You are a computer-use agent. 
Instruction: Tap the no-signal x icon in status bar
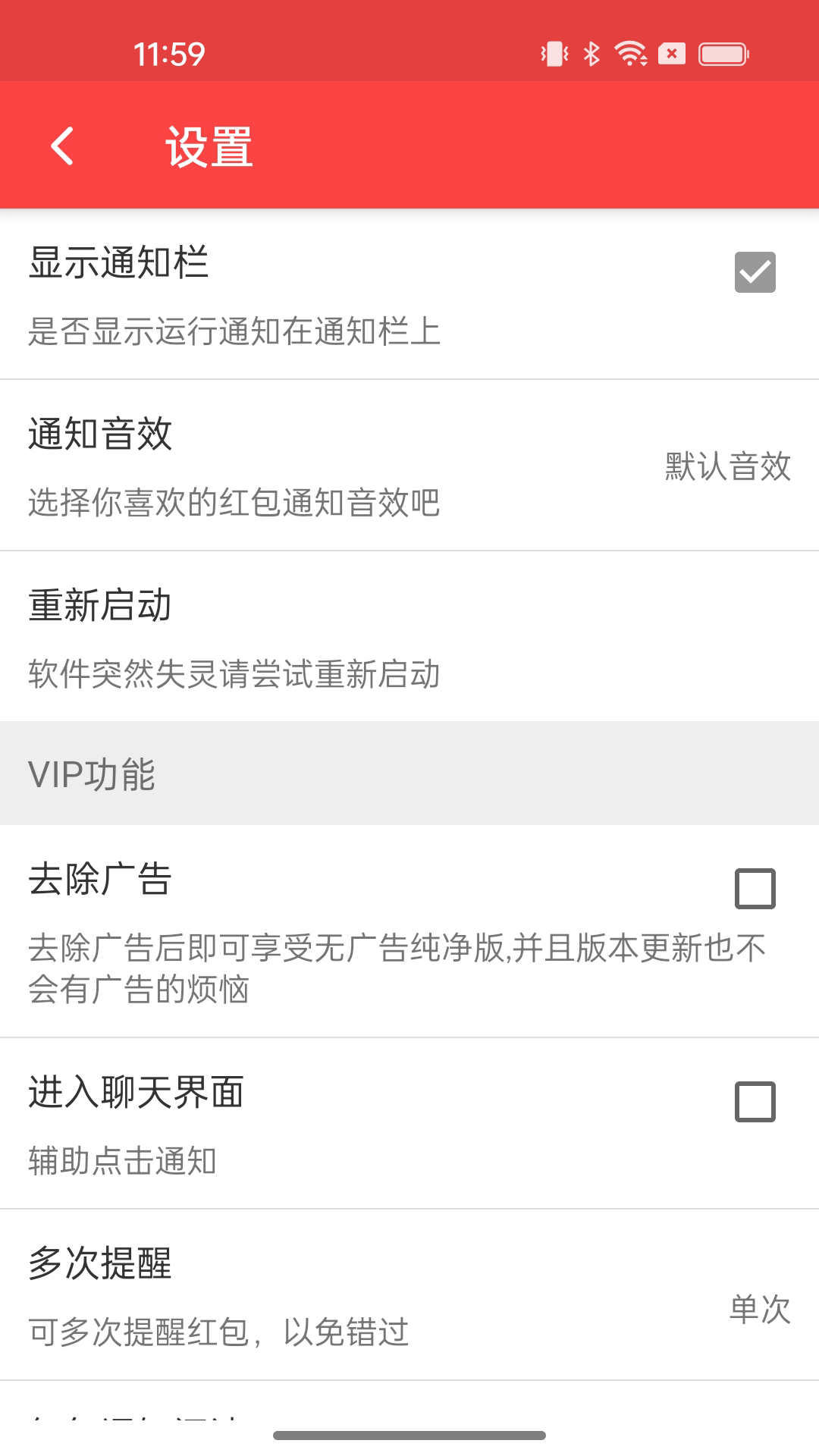(x=670, y=53)
